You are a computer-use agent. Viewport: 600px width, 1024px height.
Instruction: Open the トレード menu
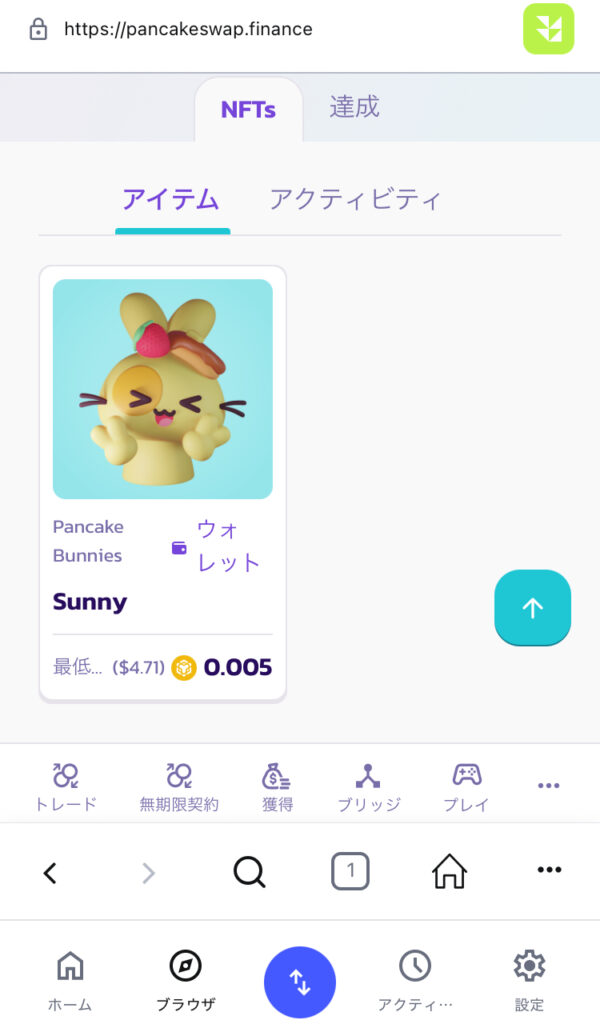(66, 786)
